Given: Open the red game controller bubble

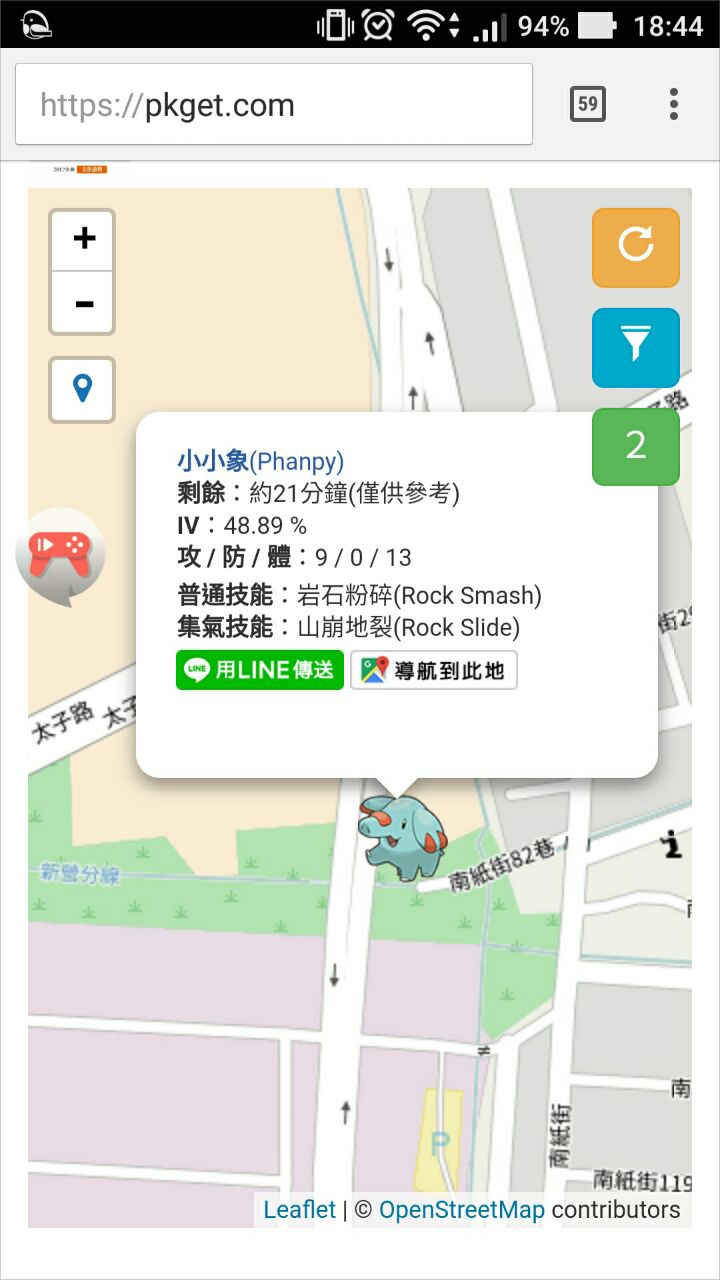Looking at the screenshot, I should 60,555.
